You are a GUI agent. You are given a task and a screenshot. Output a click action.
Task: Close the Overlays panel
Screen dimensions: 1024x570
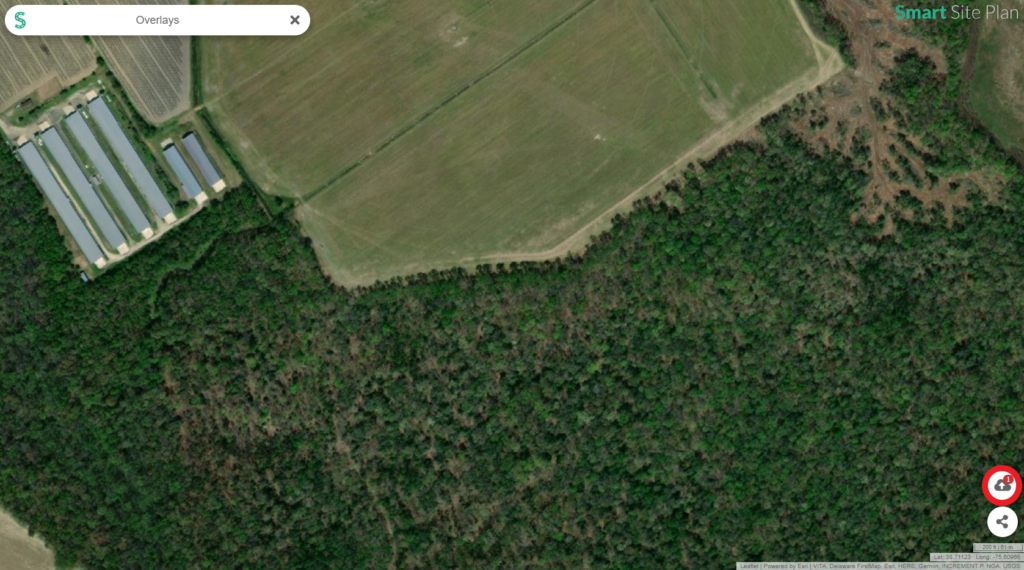point(294,20)
